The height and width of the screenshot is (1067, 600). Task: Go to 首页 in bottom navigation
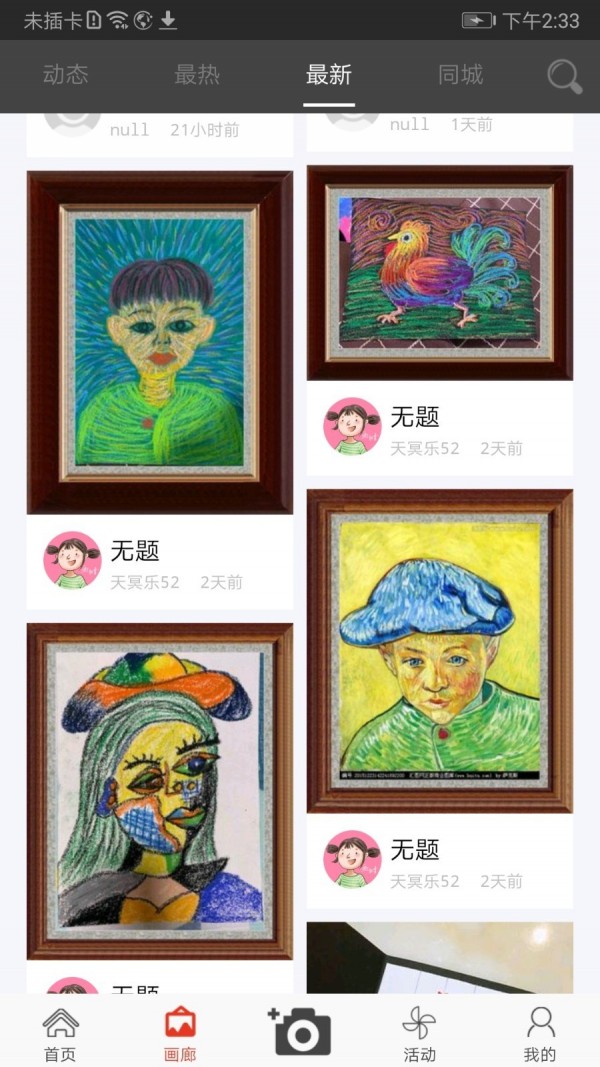coord(60,1033)
